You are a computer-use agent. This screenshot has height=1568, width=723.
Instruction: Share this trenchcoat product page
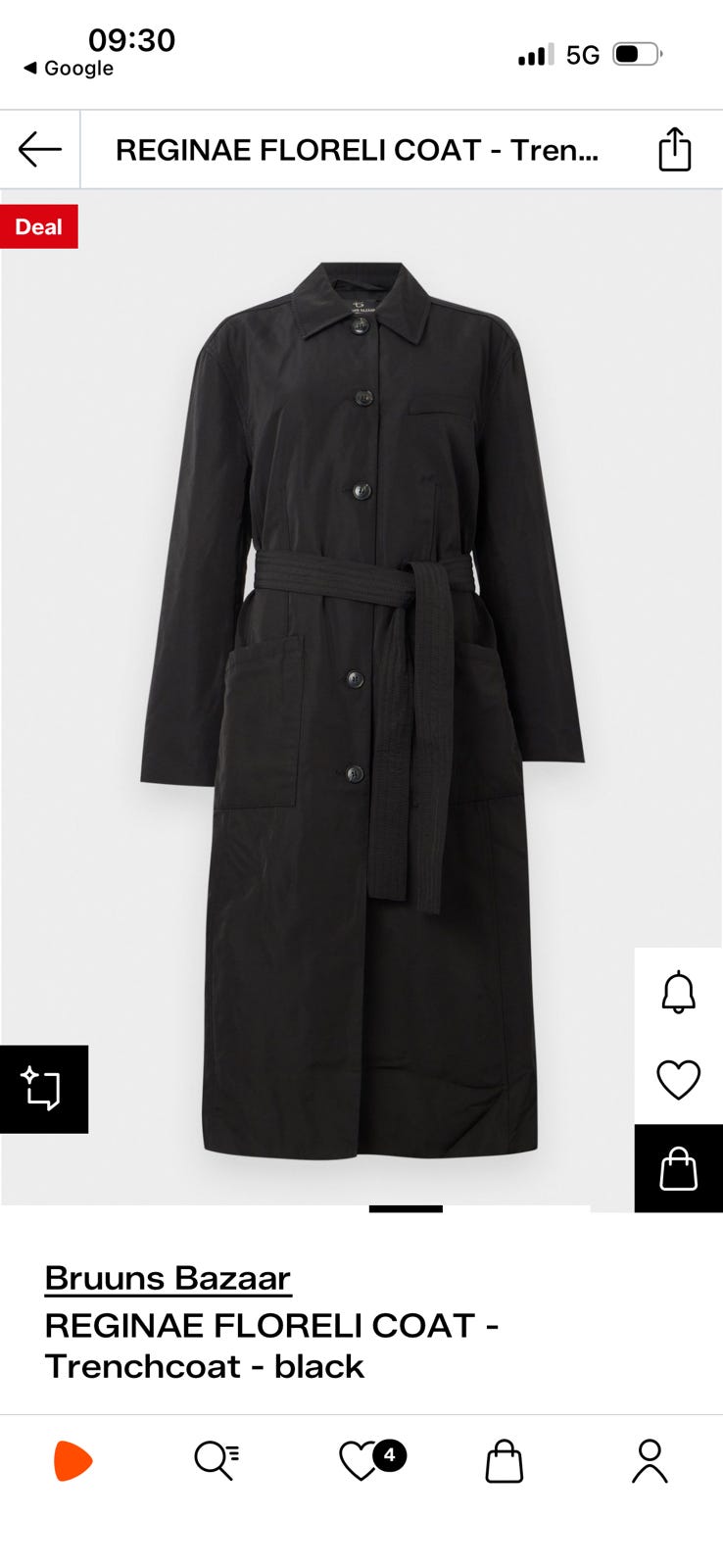click(x=674, y=150)
